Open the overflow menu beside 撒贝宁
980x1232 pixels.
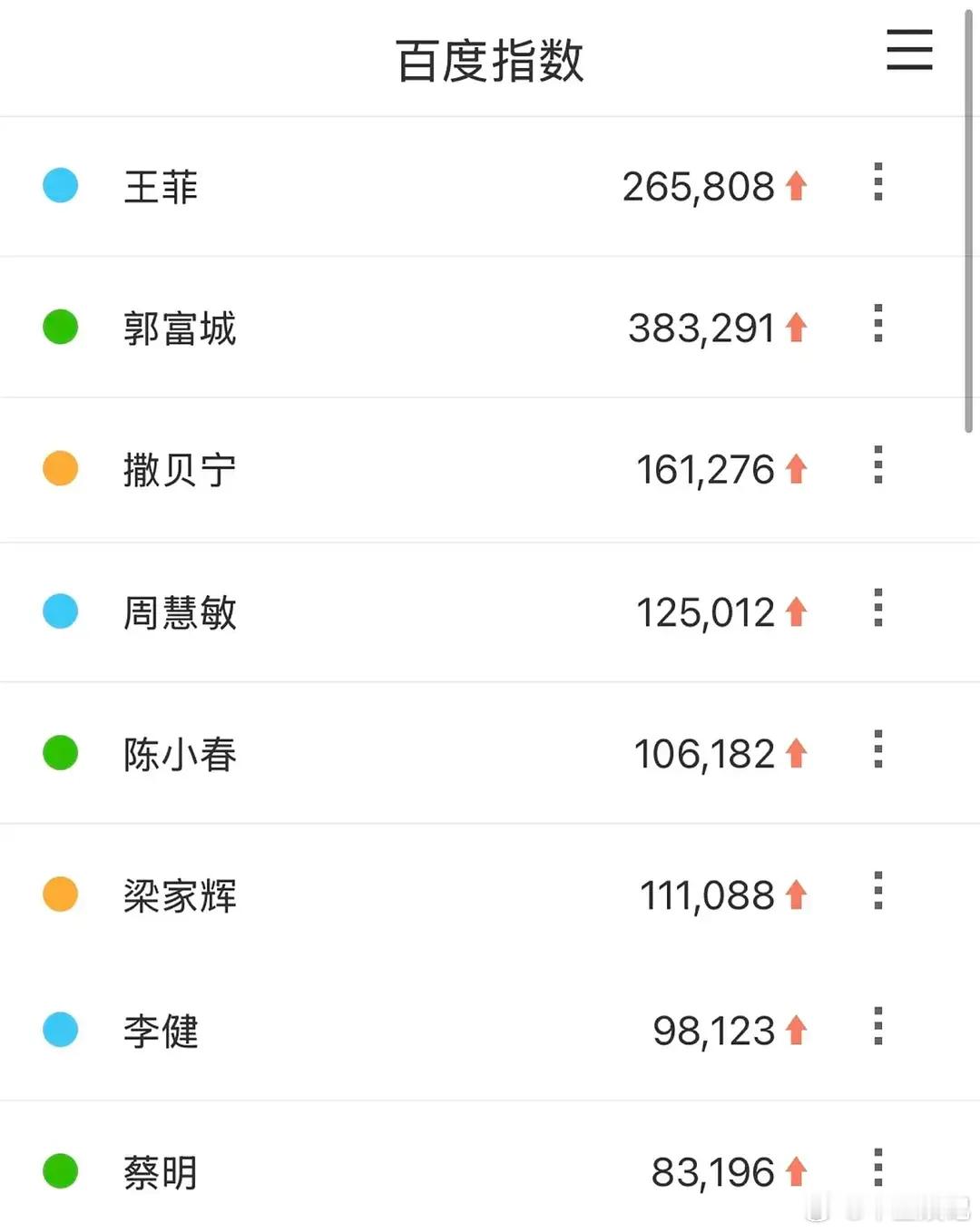pos(877,464)
